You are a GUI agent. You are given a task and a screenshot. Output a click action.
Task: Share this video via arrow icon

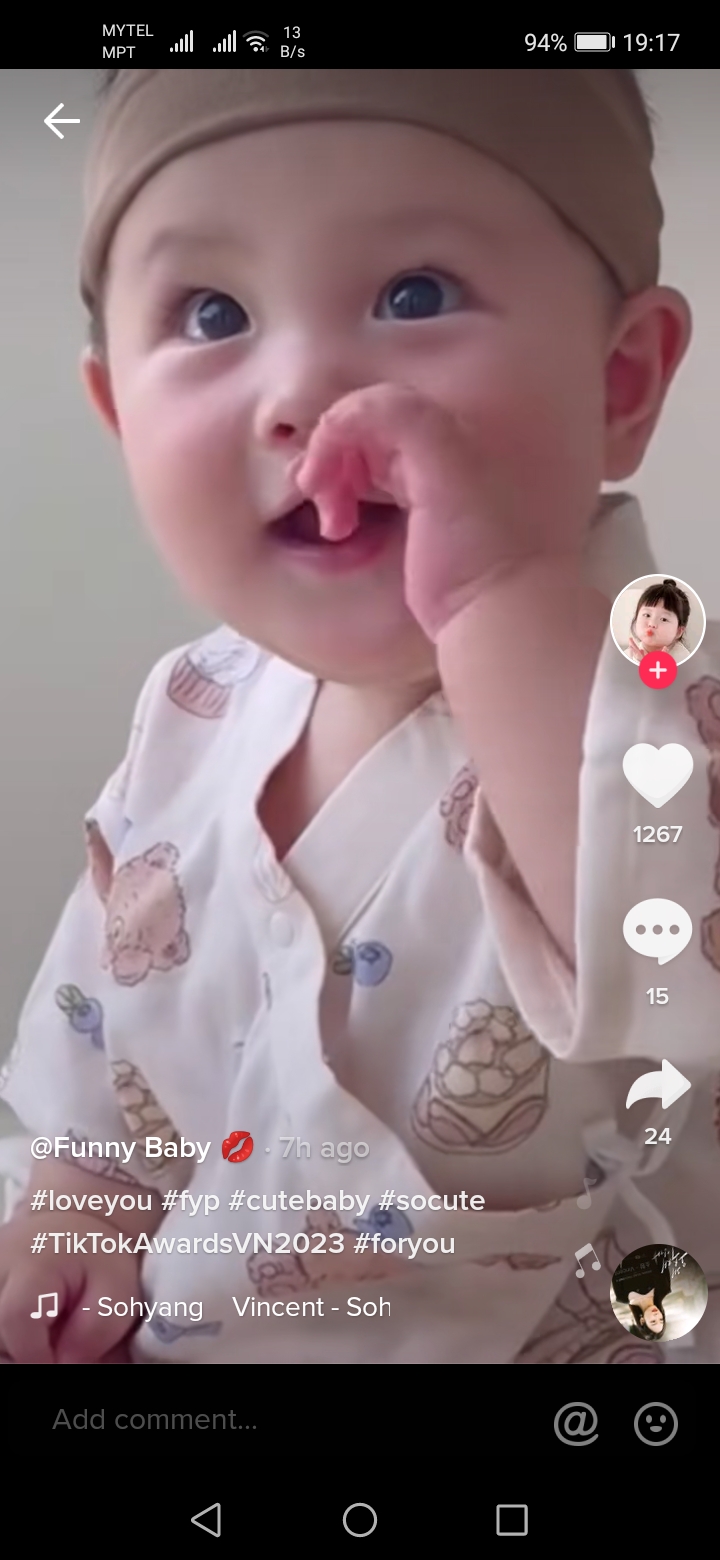click(657, 1087)
